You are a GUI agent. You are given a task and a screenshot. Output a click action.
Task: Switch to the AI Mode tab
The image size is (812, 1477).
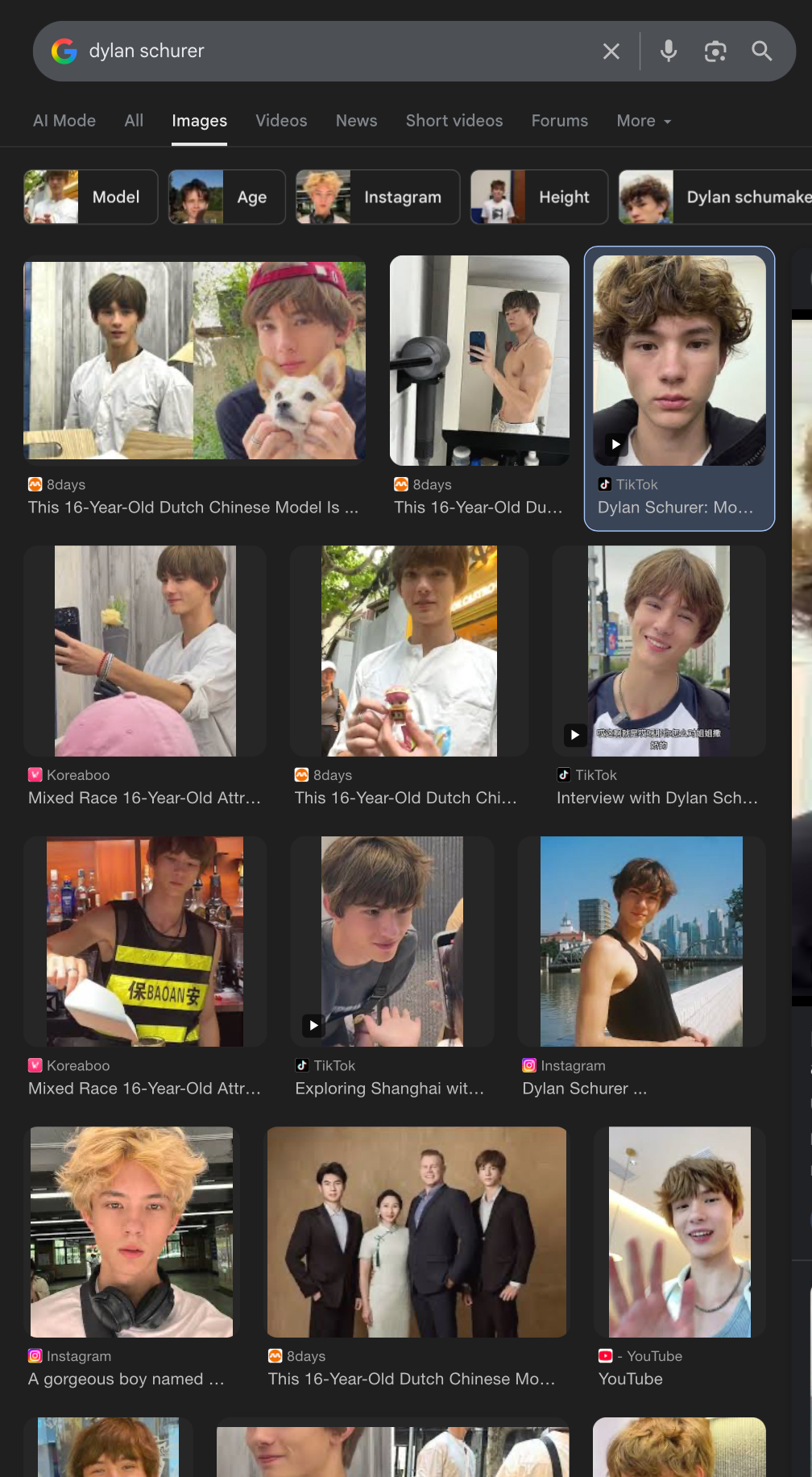coord(64,121)
